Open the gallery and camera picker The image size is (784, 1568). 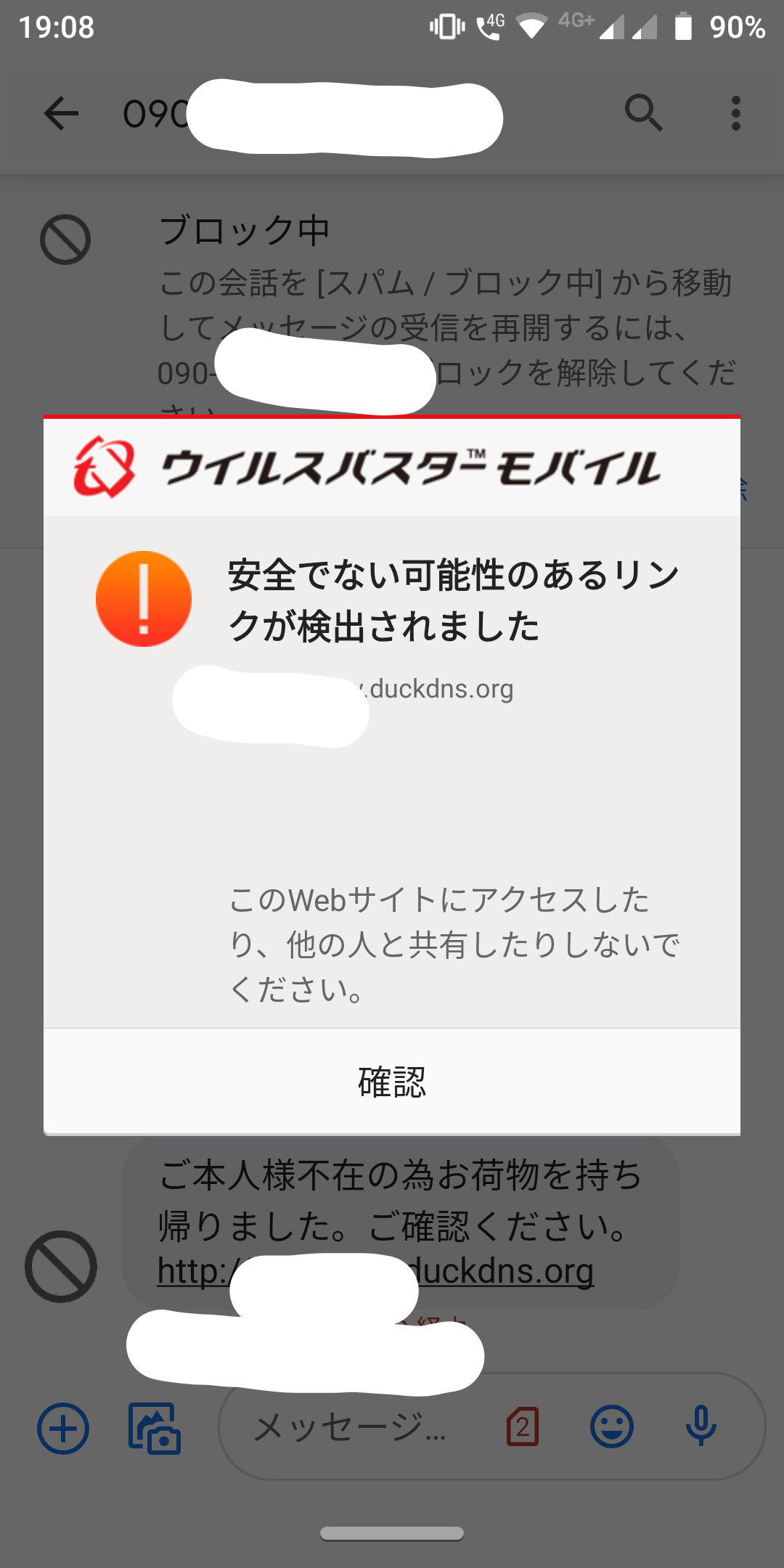tap(154, 1428)
